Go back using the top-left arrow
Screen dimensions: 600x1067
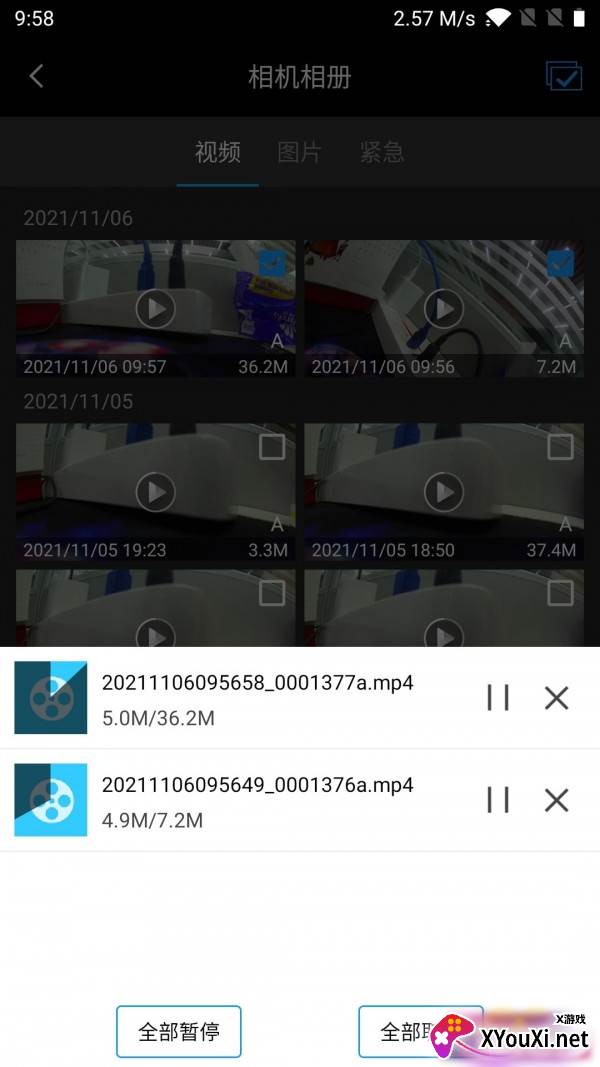37,76
